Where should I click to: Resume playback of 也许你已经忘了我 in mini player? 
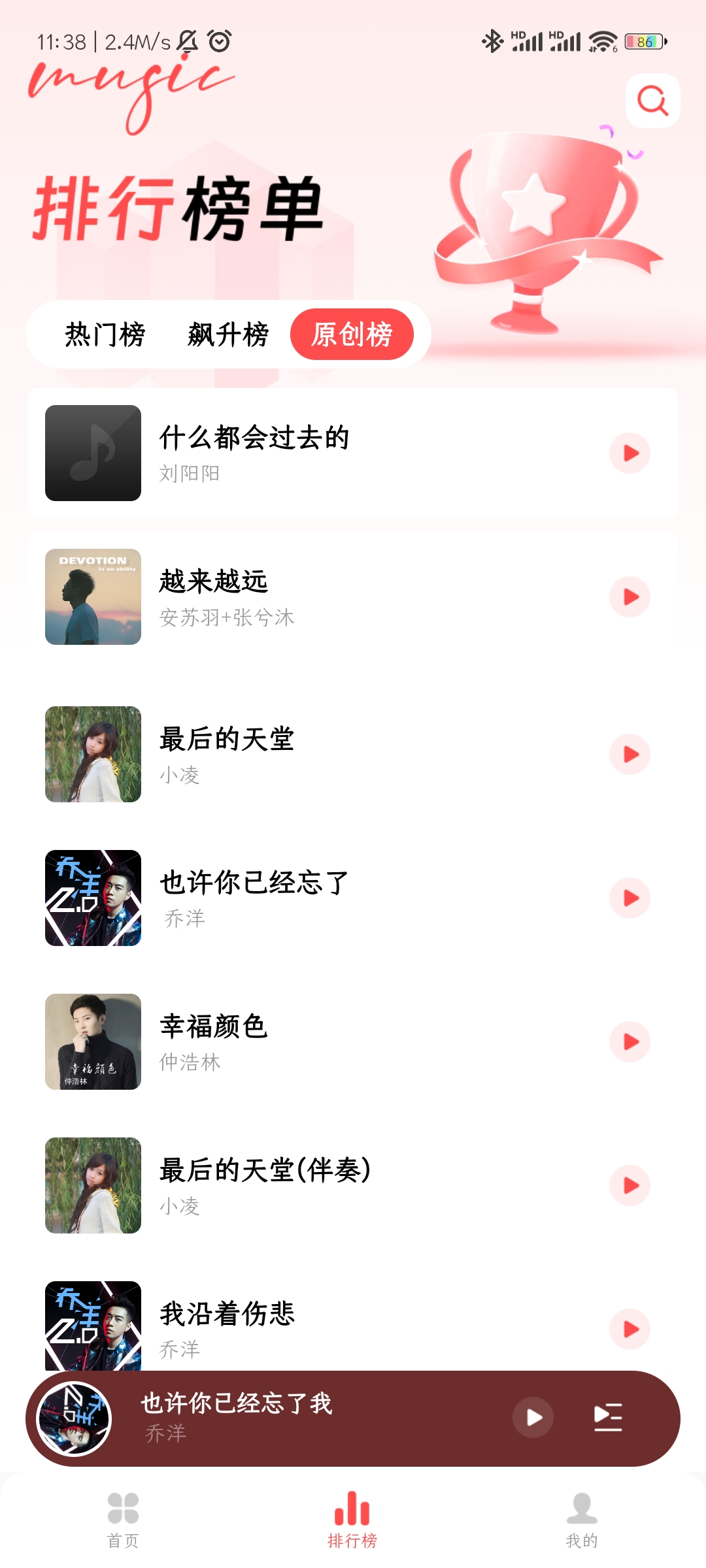pos(533,1417)
